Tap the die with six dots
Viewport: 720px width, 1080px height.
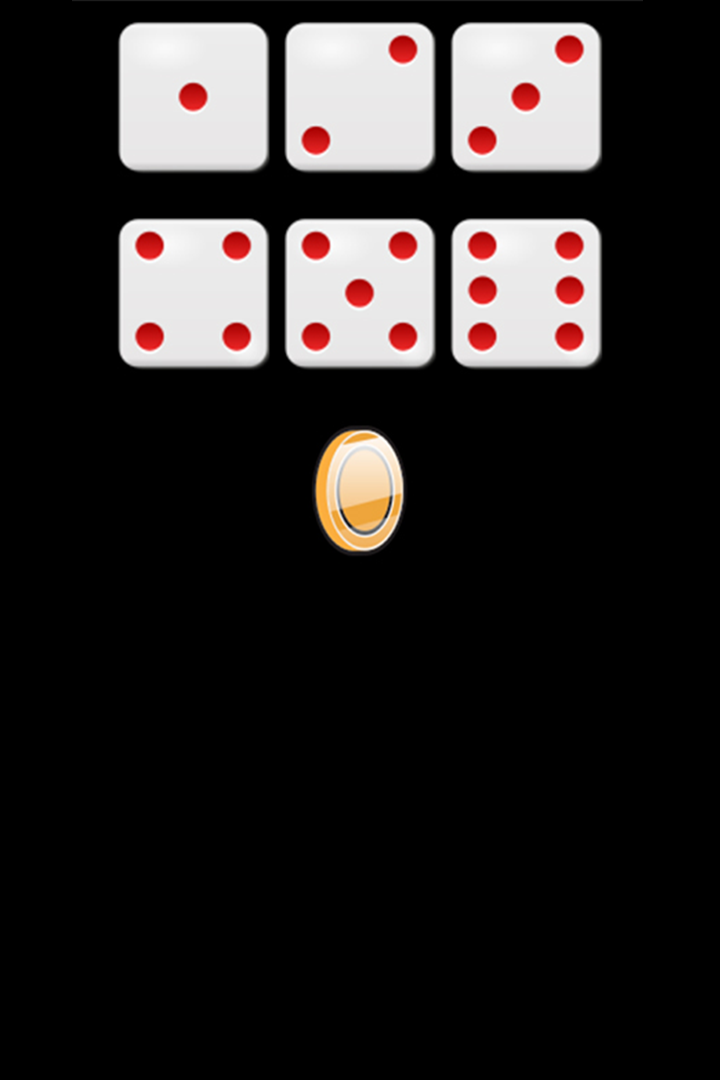click(526, 293)
